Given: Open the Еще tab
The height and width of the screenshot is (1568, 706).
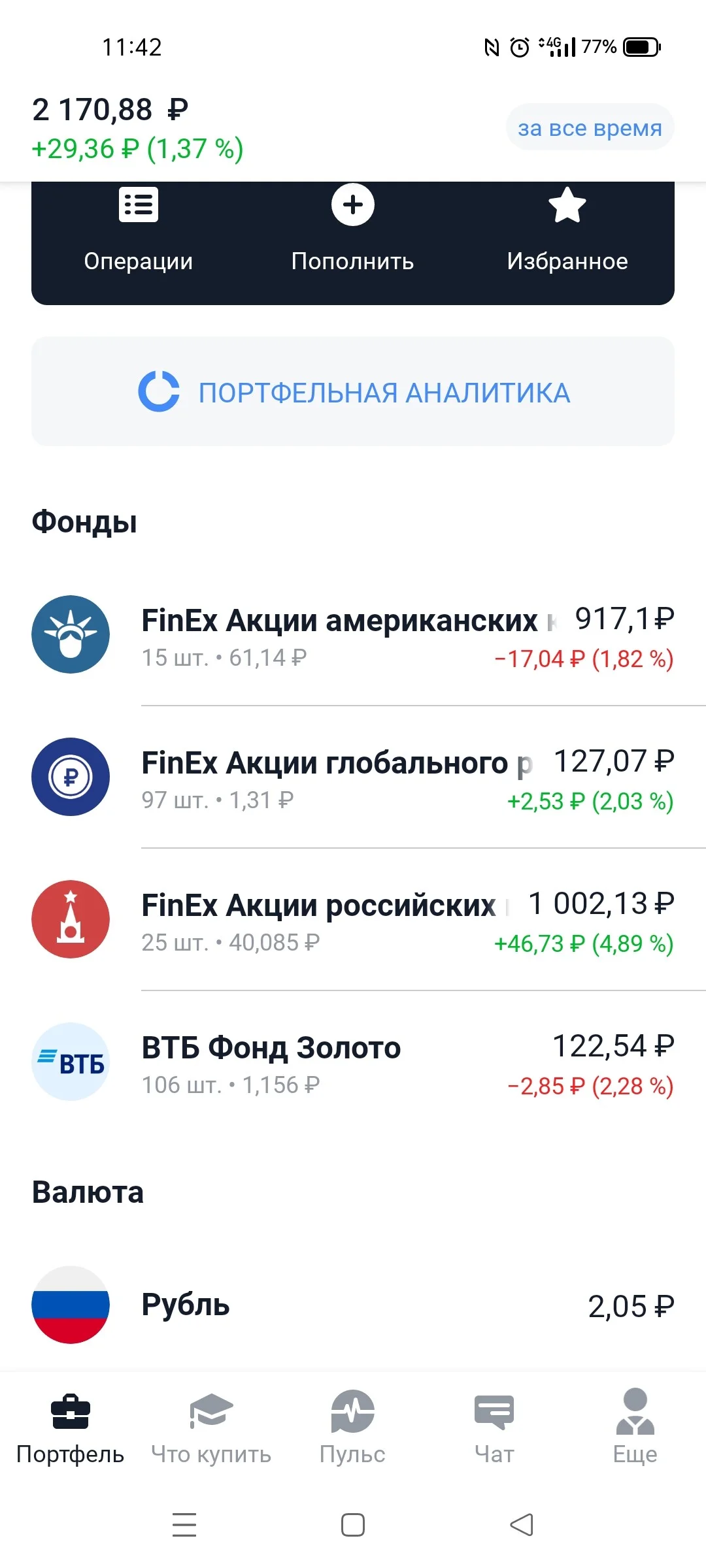Looking at the screenshot, I should tap(635, 1429).
